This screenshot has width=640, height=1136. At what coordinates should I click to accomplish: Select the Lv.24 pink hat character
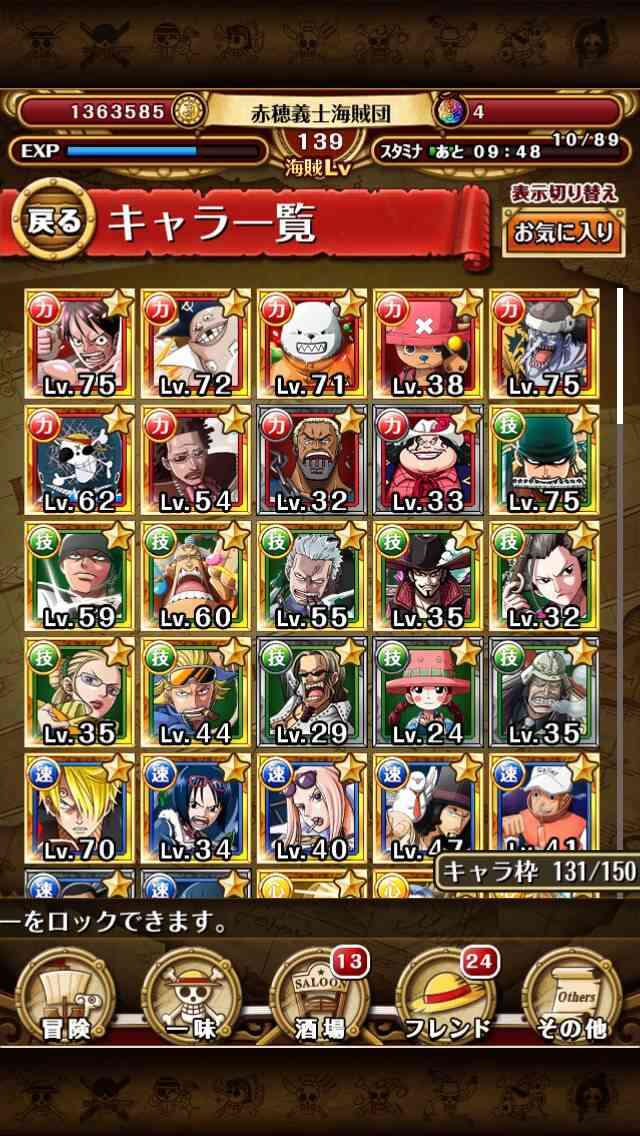pos(428,692)
